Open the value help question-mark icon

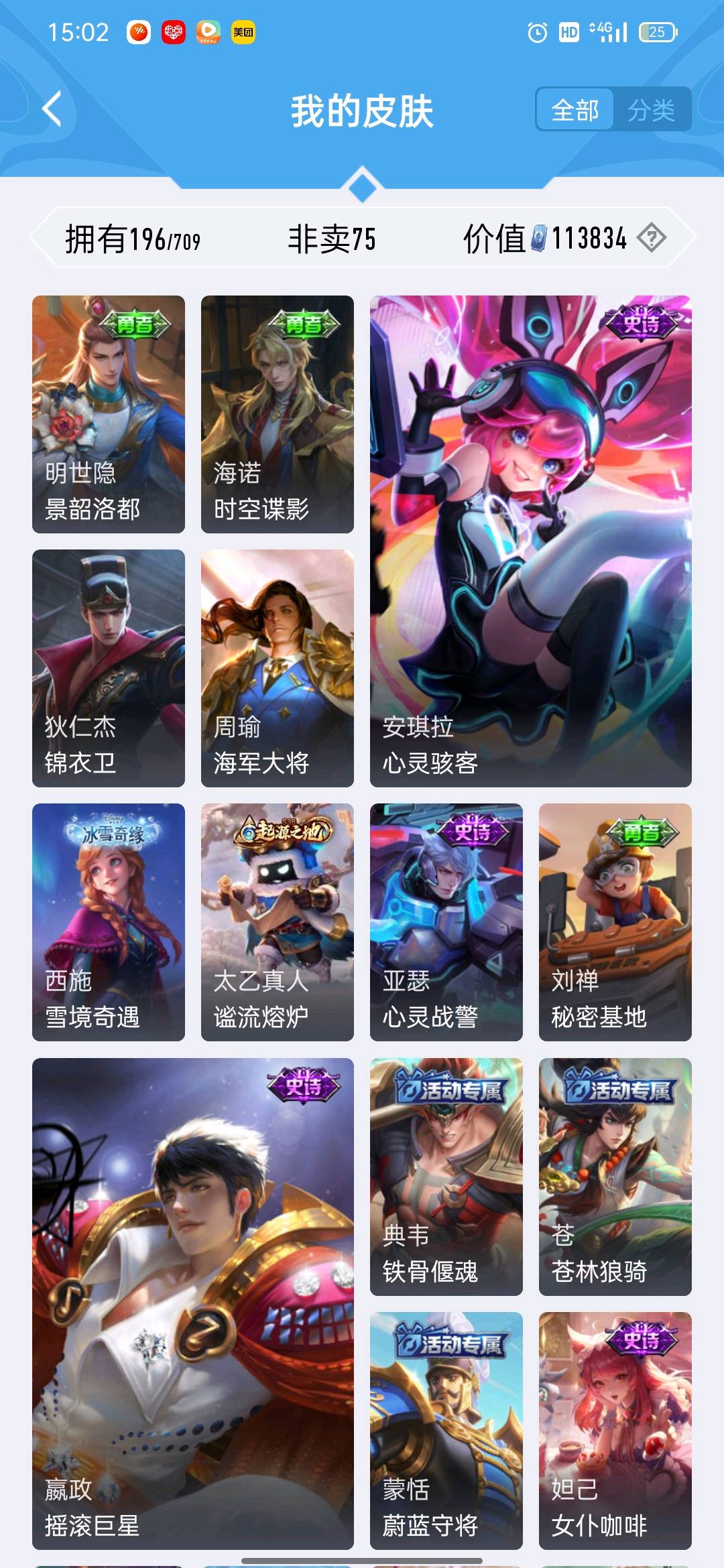tap(651, 238)
